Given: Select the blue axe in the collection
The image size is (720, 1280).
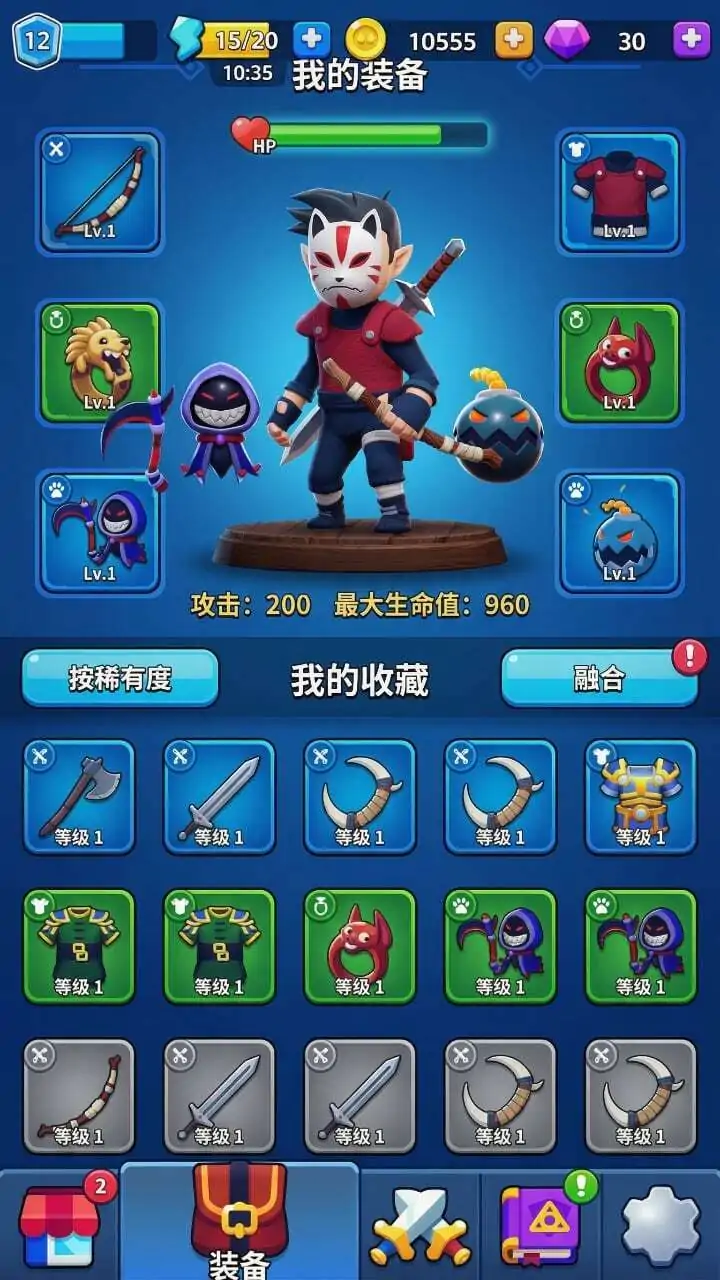Looking at the screenshot, I should pyautogui.click(x=79, y=796).
